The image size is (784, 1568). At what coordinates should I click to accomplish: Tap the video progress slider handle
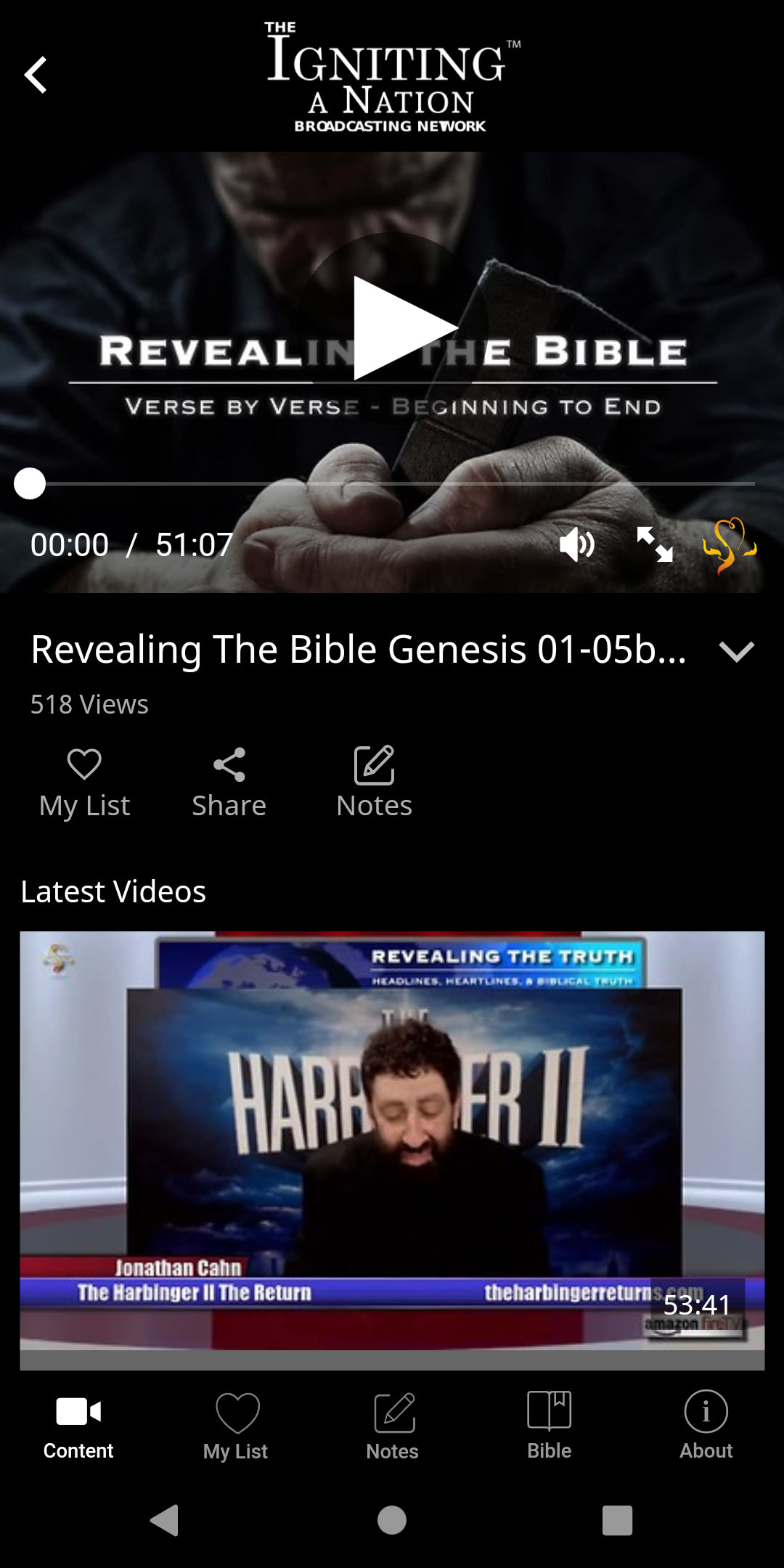point(30,483)
